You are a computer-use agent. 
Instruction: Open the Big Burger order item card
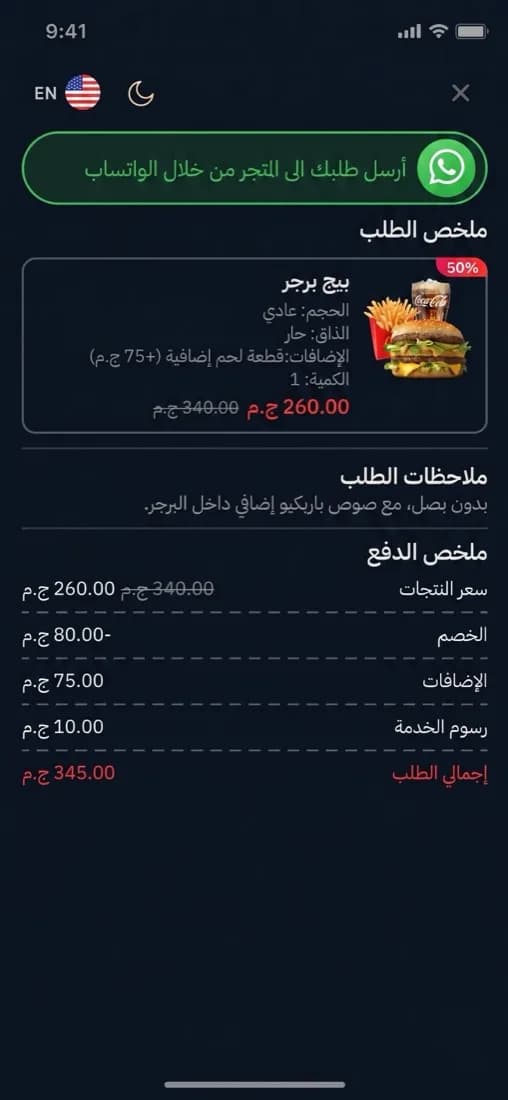coord(254,345)
